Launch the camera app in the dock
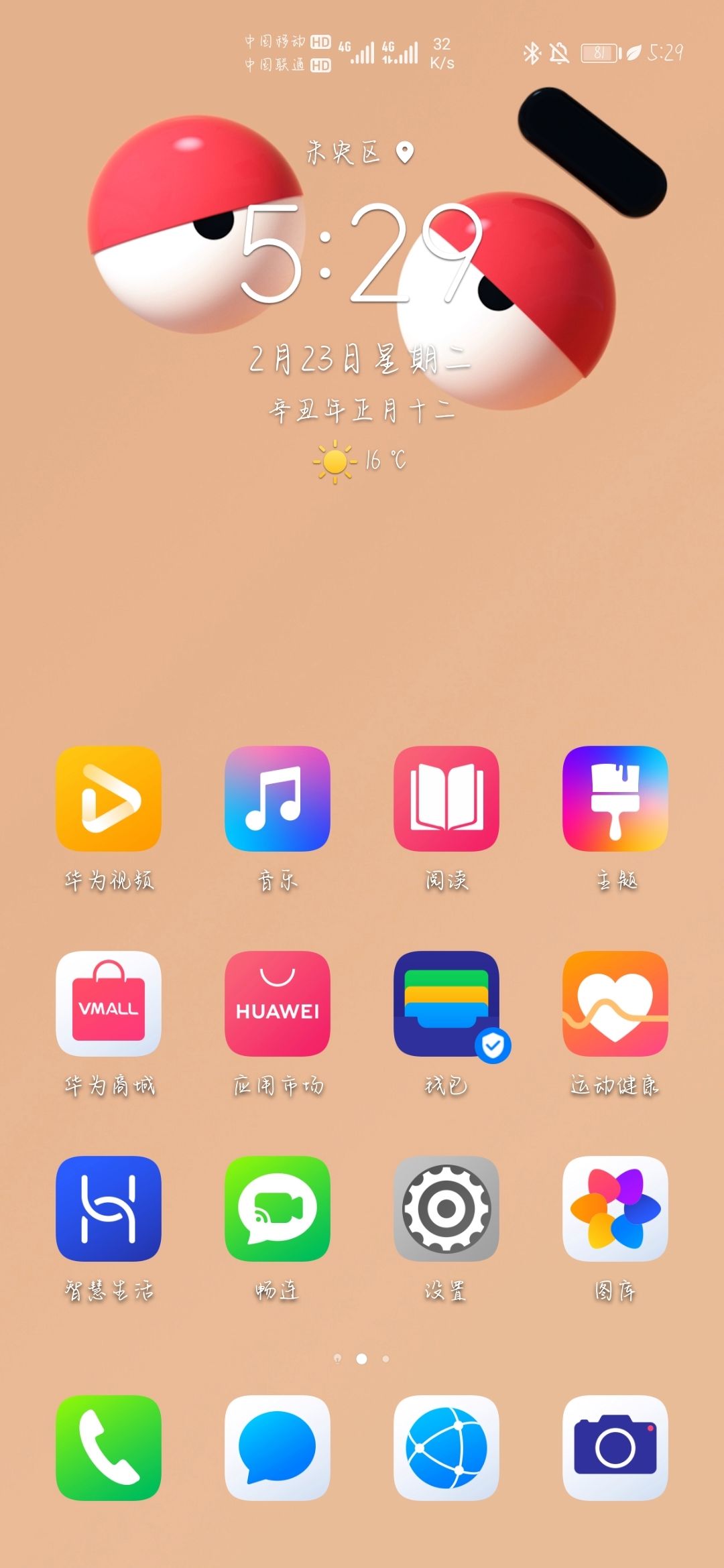 coord(615,1447)
